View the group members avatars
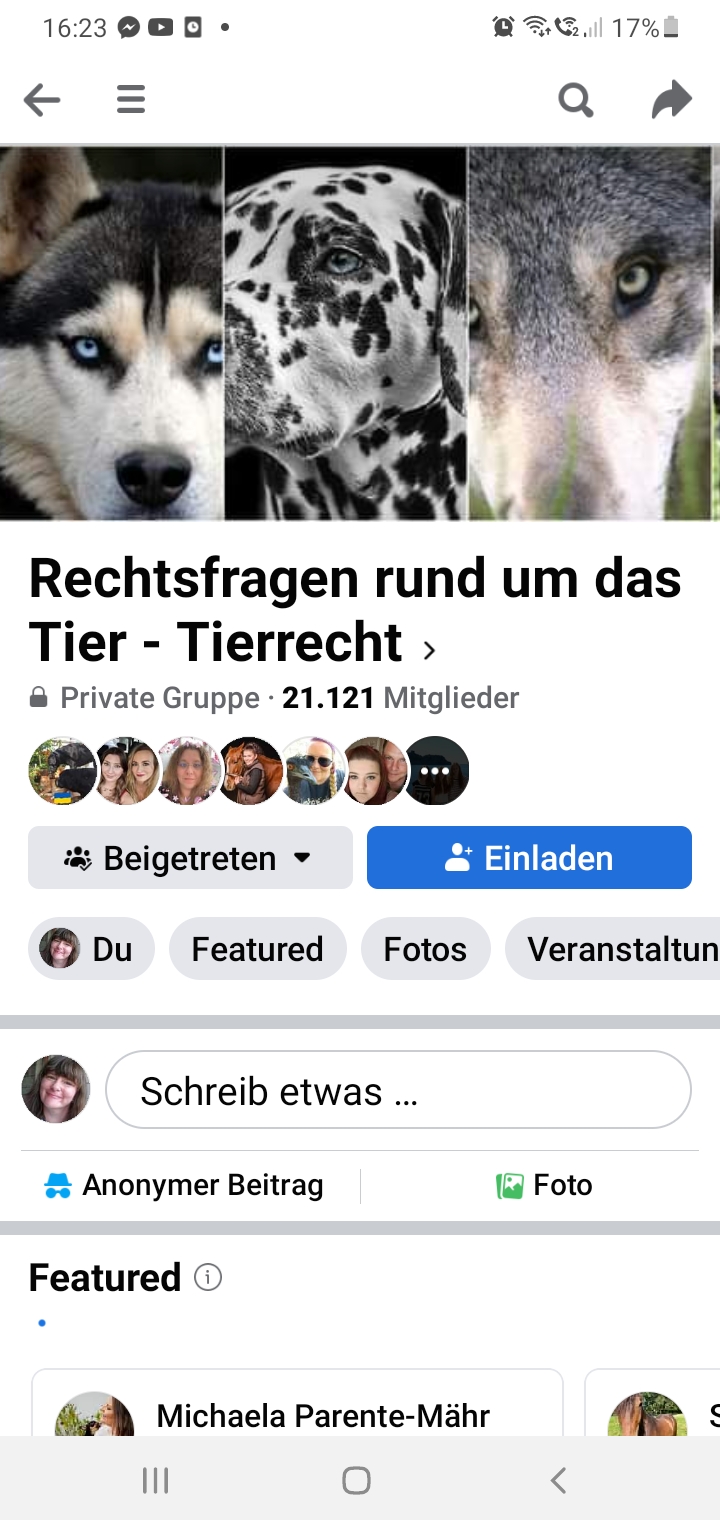The image size is (720, 1520). click(248, 771)
